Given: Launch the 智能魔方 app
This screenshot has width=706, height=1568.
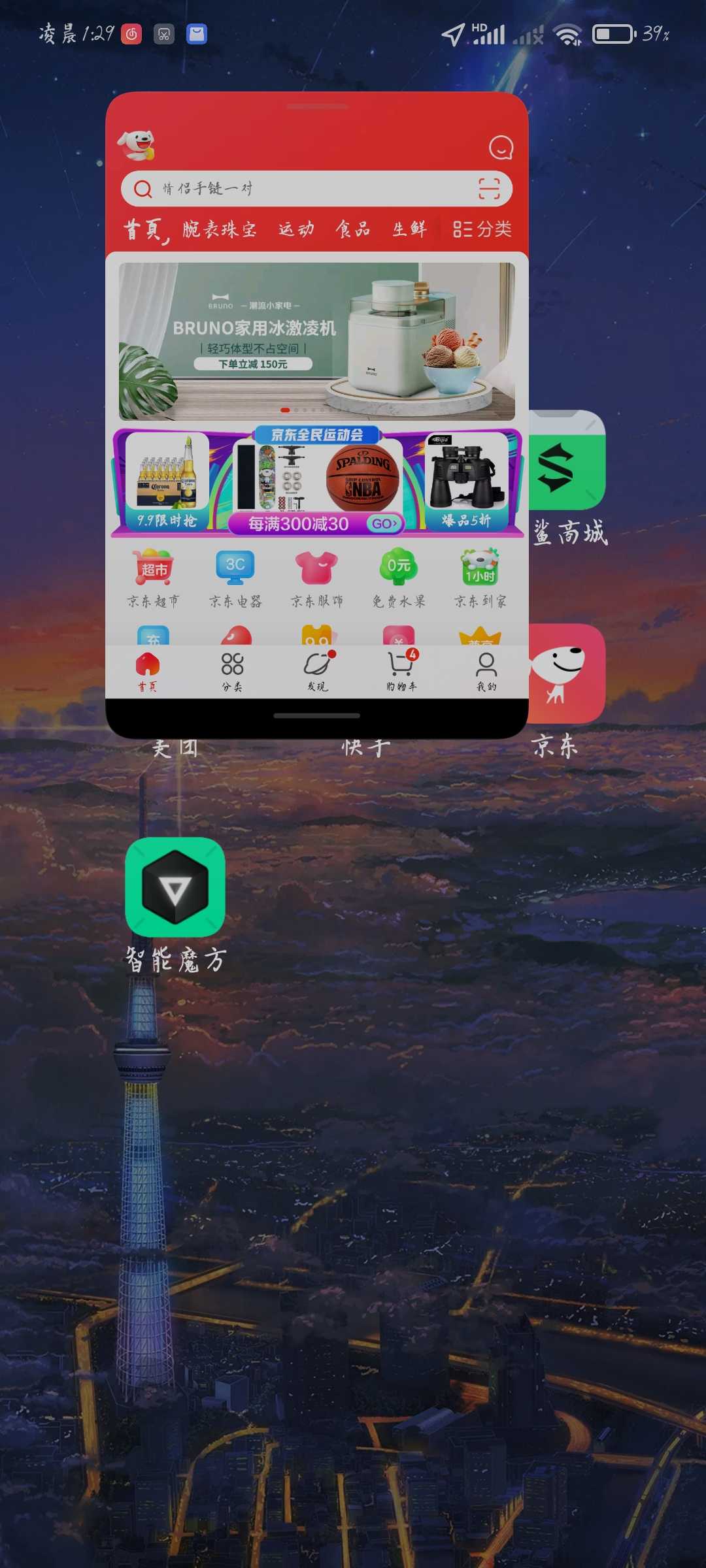Looking at the screenshot, I should tap(175, 887).
